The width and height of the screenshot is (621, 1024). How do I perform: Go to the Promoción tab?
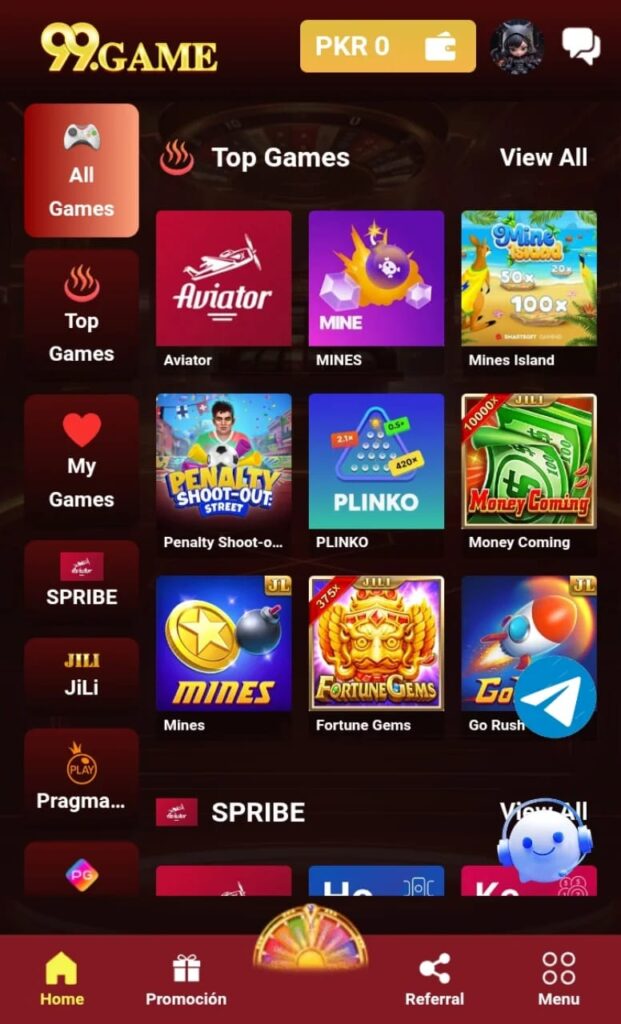pos(186,979)
